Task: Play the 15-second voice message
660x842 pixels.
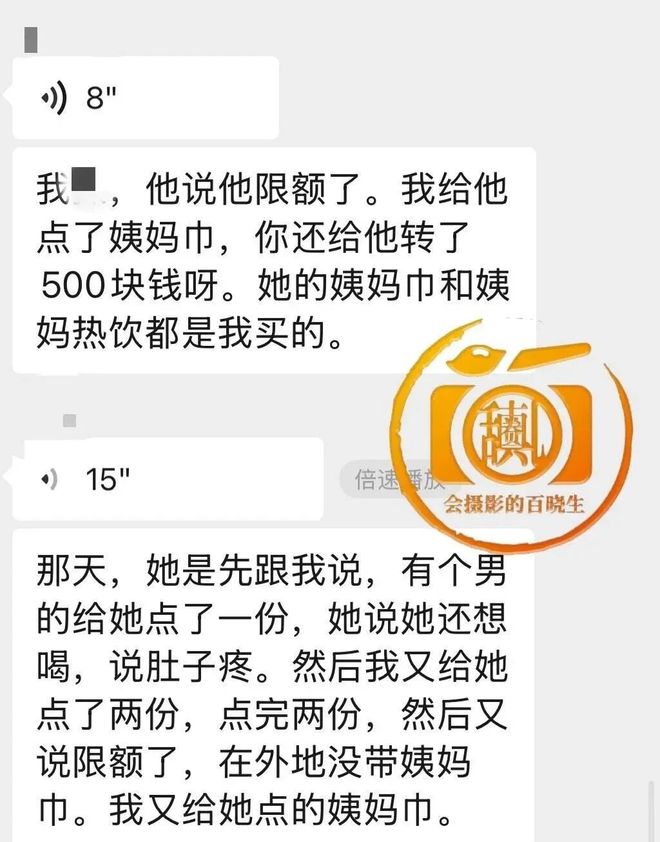Action: tap(168, 479)
